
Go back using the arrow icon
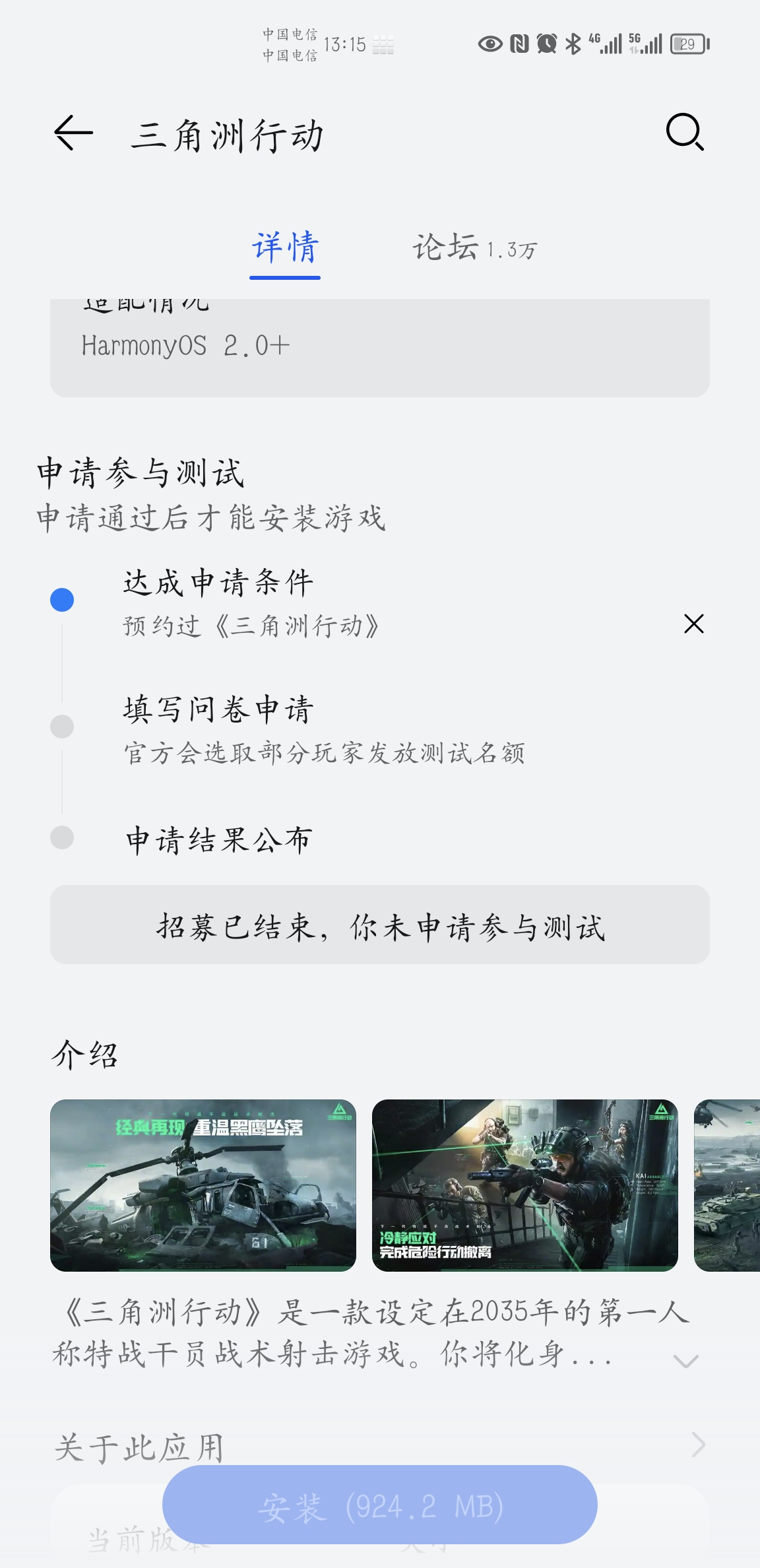point(73,133)
